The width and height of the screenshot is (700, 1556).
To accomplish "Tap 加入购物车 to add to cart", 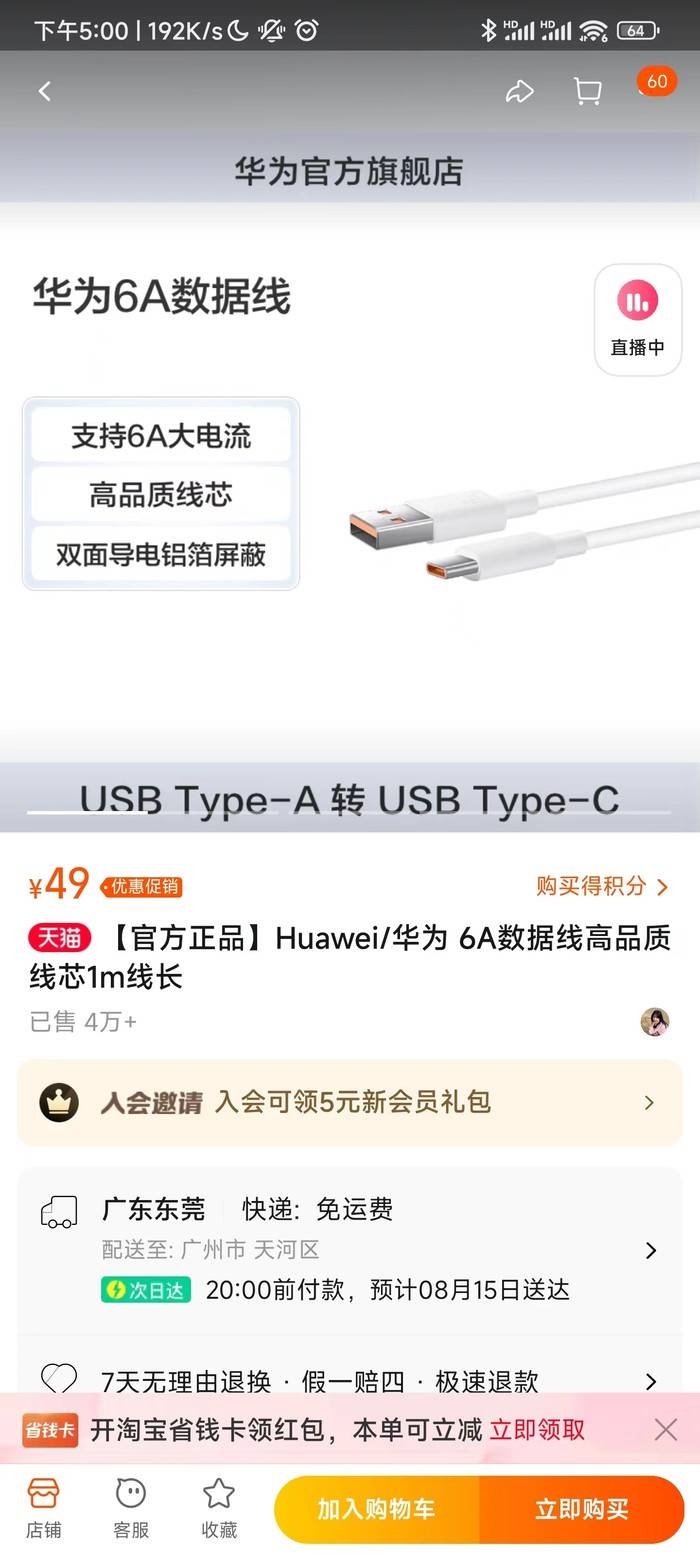I will coord(377,1509).
